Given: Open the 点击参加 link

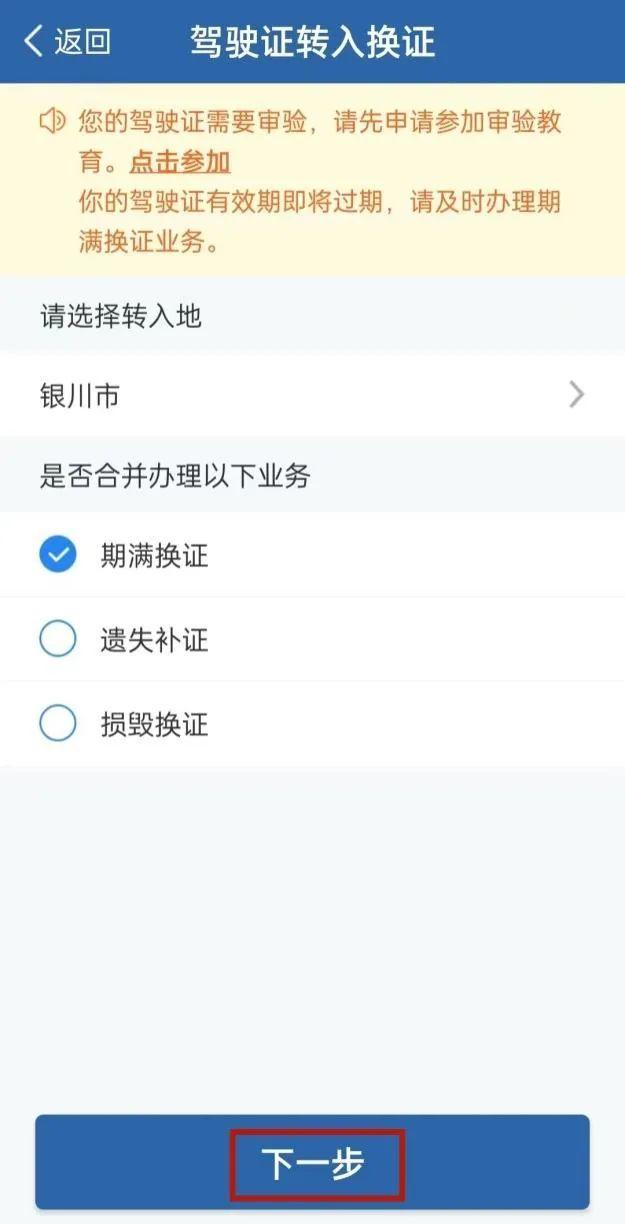Looking at the screenshot, I should [180, 162].
